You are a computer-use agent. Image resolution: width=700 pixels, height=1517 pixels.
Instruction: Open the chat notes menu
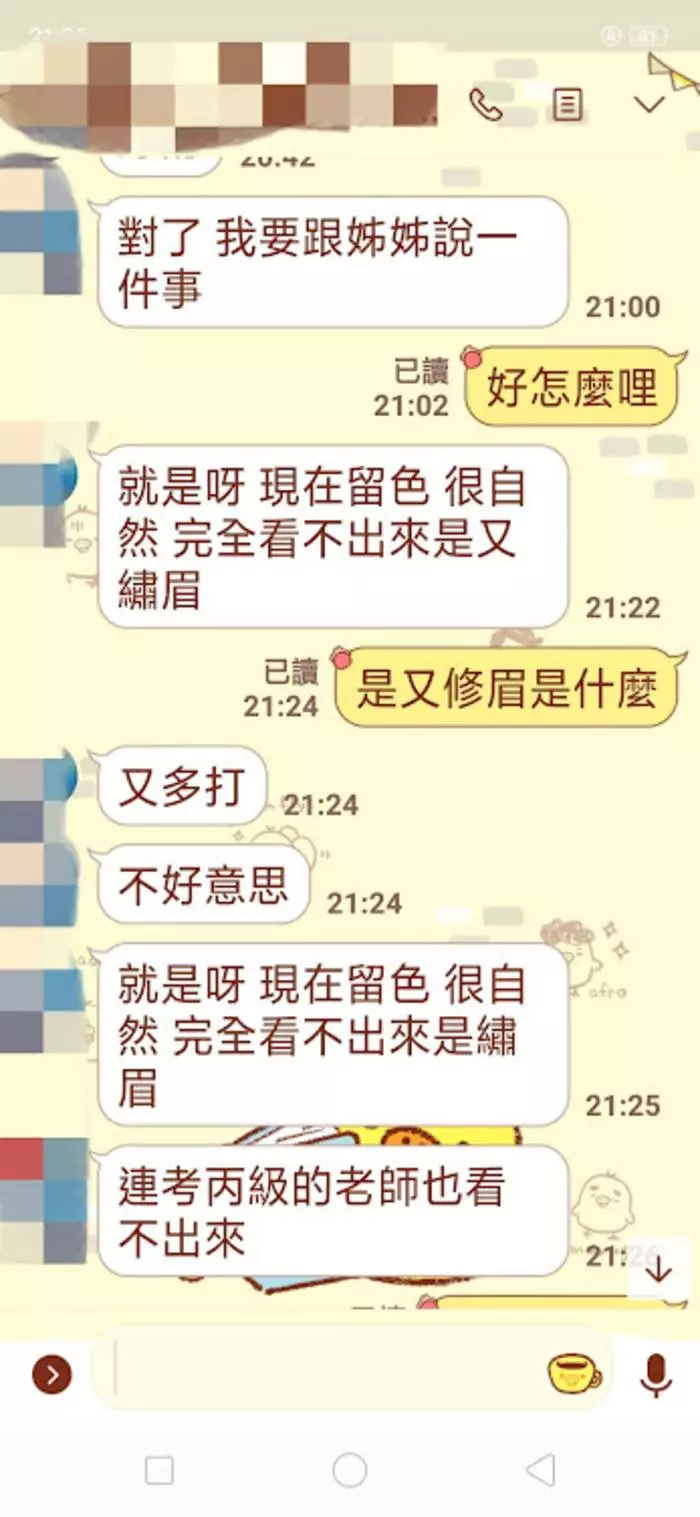pyautogui.click(x=568, y=104)
